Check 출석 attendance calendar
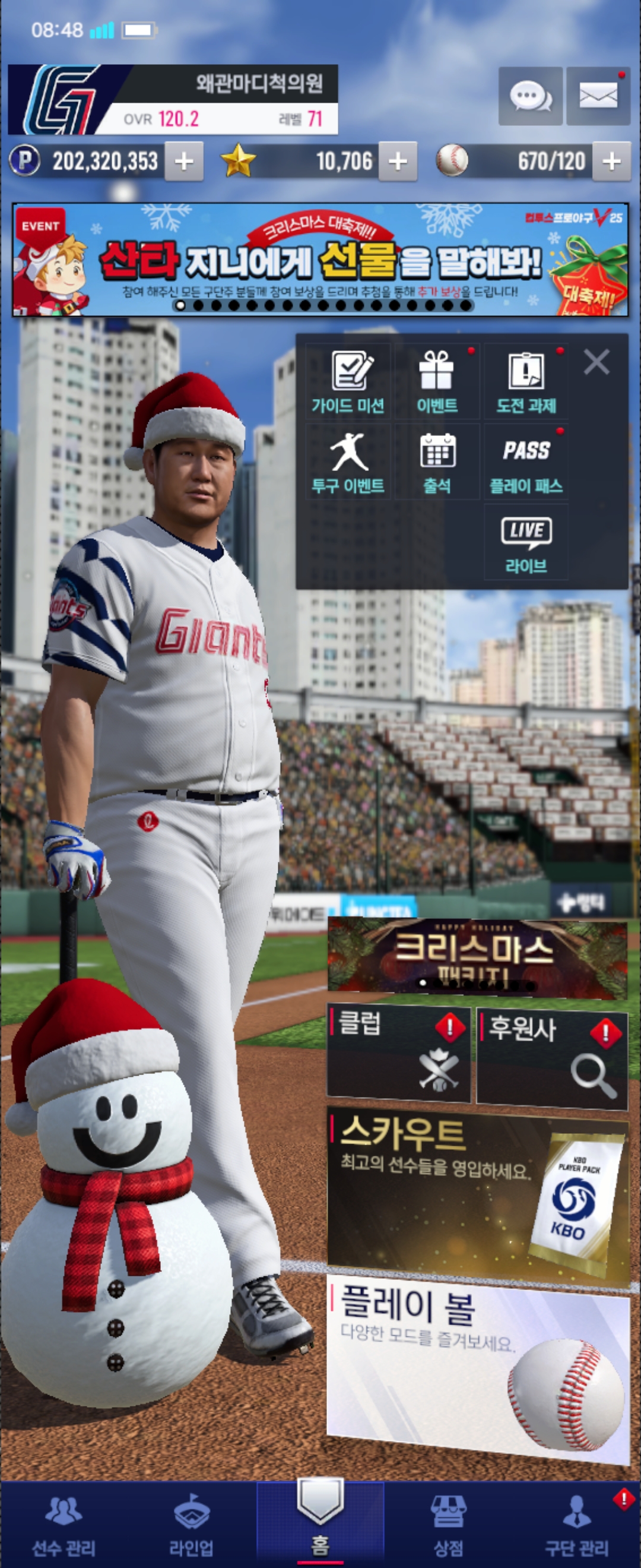This screenshot has height=1568, width=641. (x=437, y=463)
